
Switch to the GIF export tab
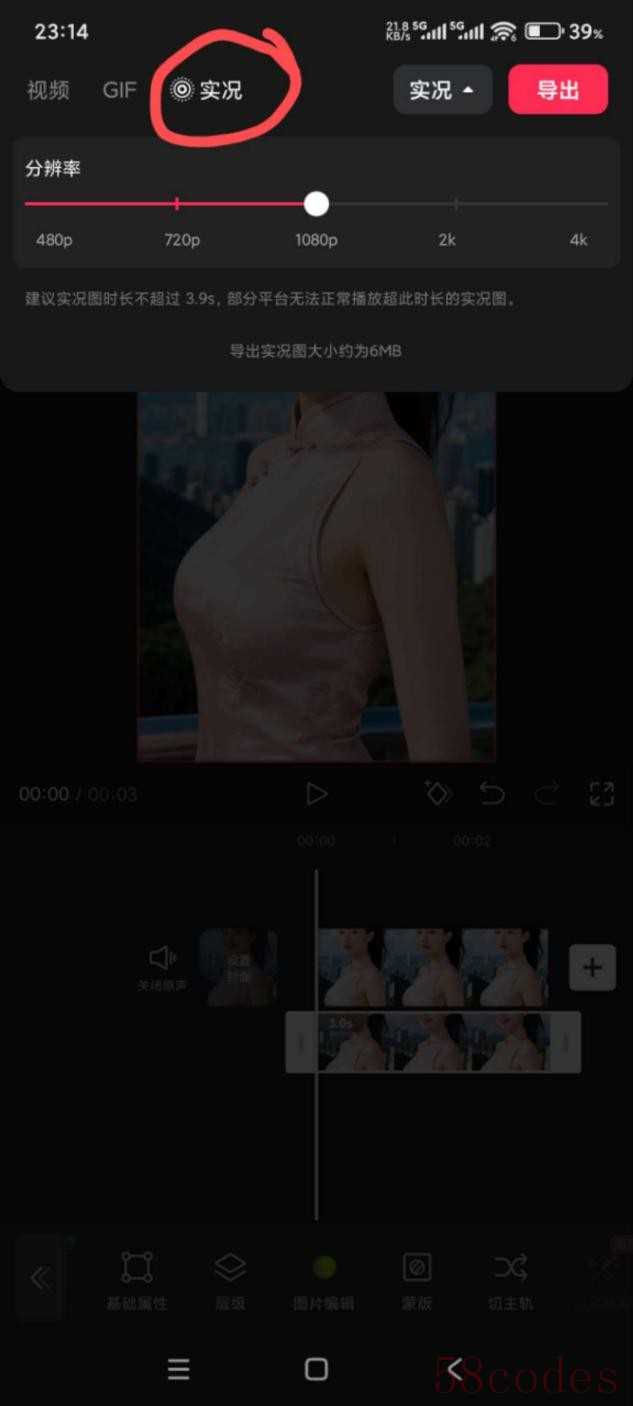coord(119,90)
